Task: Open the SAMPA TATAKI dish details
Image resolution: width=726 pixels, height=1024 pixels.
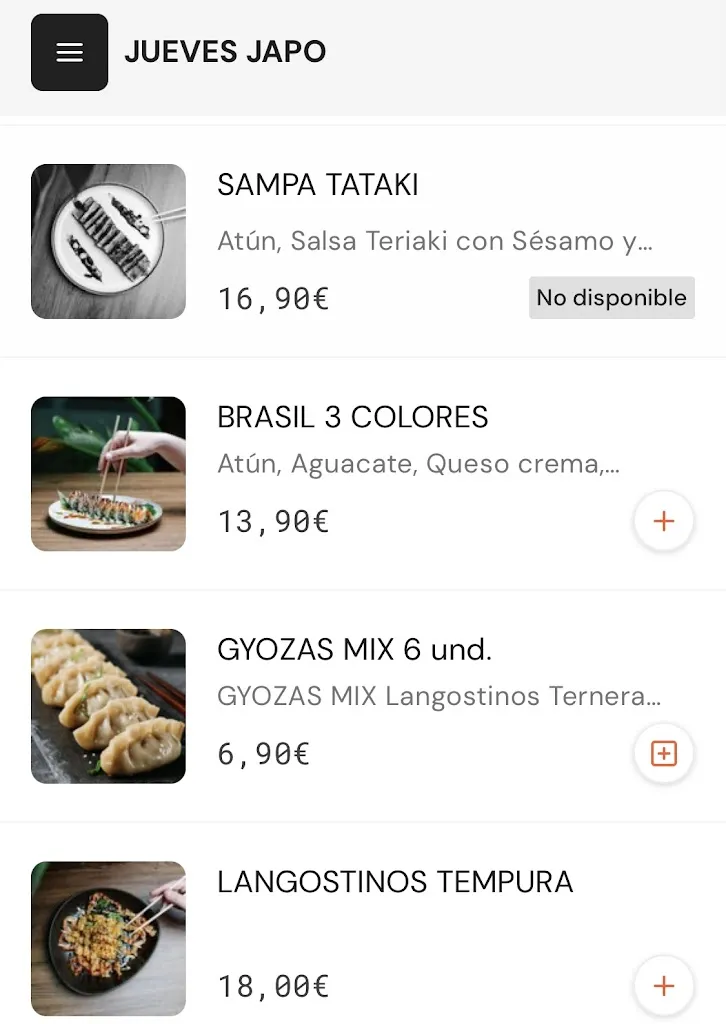Action: click(x=318, y=185)
